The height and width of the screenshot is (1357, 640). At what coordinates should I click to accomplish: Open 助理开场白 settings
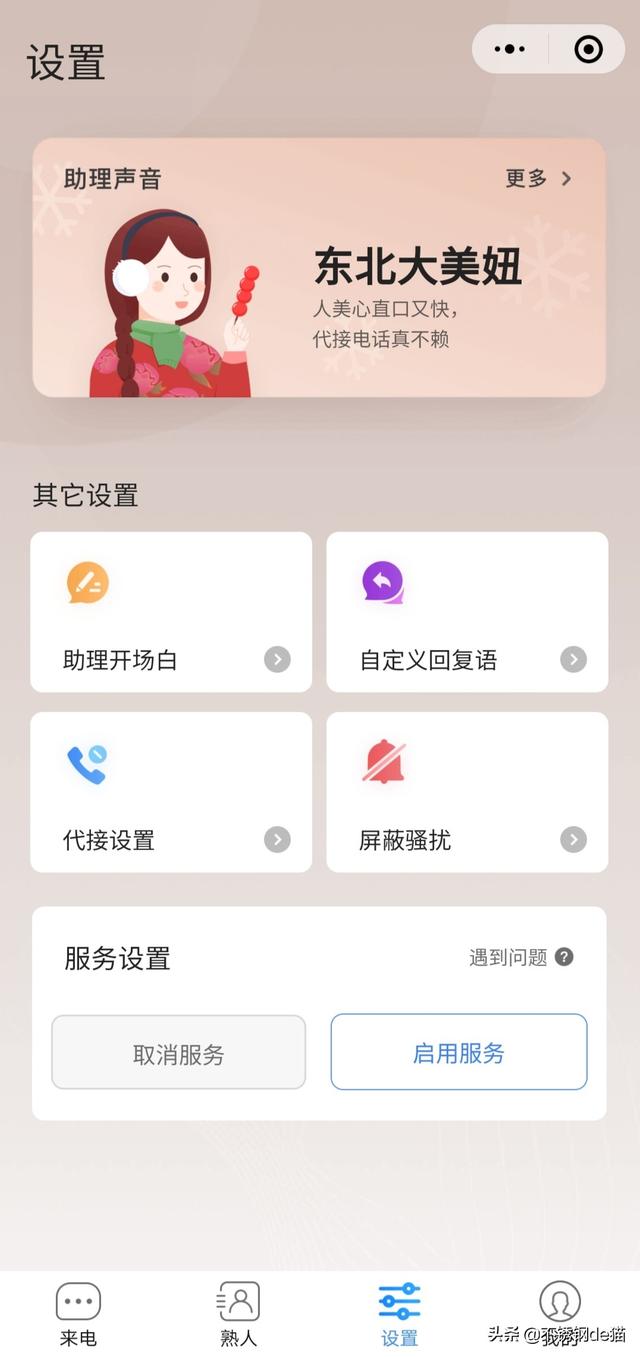pos(171,612)
